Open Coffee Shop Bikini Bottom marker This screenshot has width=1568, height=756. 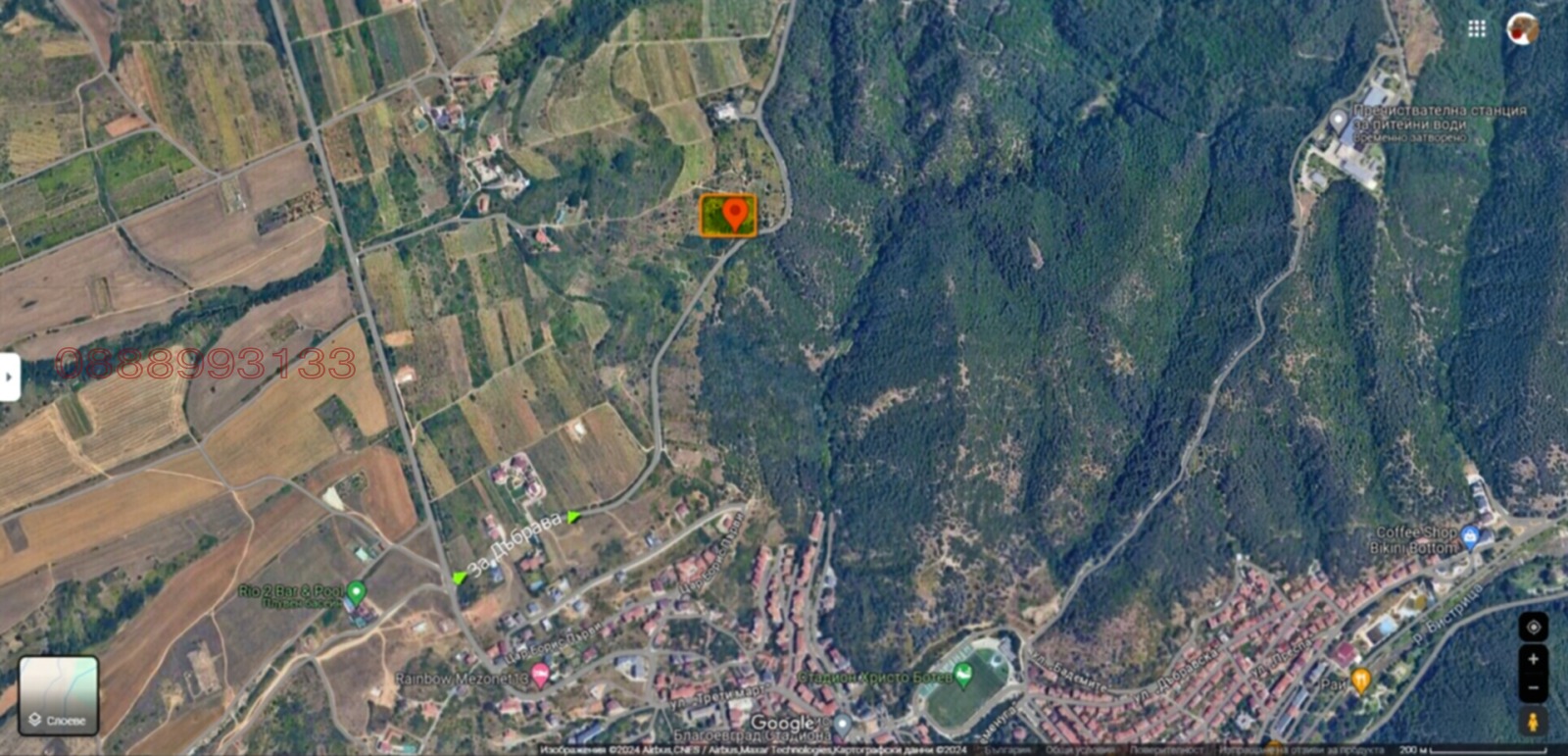[1468, 535]
